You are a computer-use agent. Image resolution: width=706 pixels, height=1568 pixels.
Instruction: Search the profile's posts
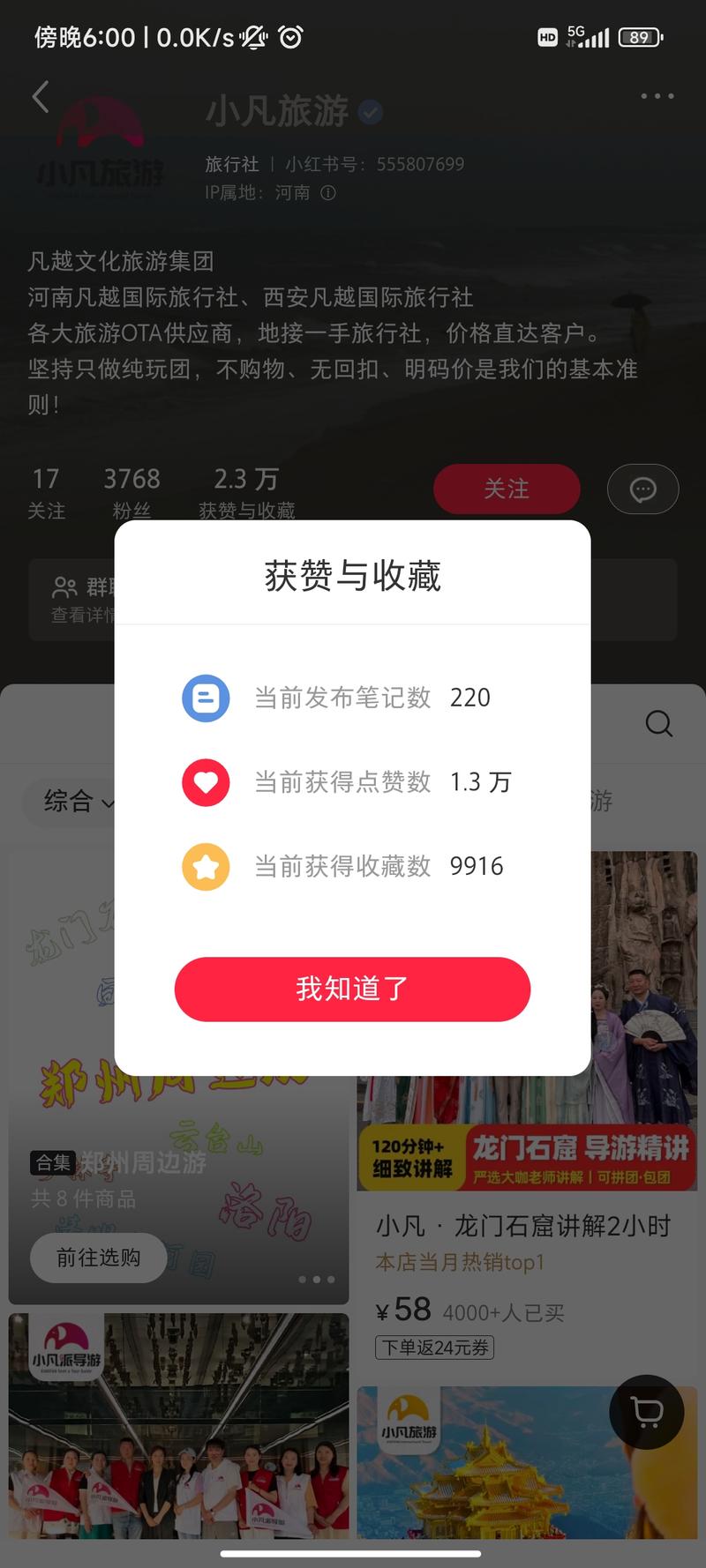(x=658, y=723)
